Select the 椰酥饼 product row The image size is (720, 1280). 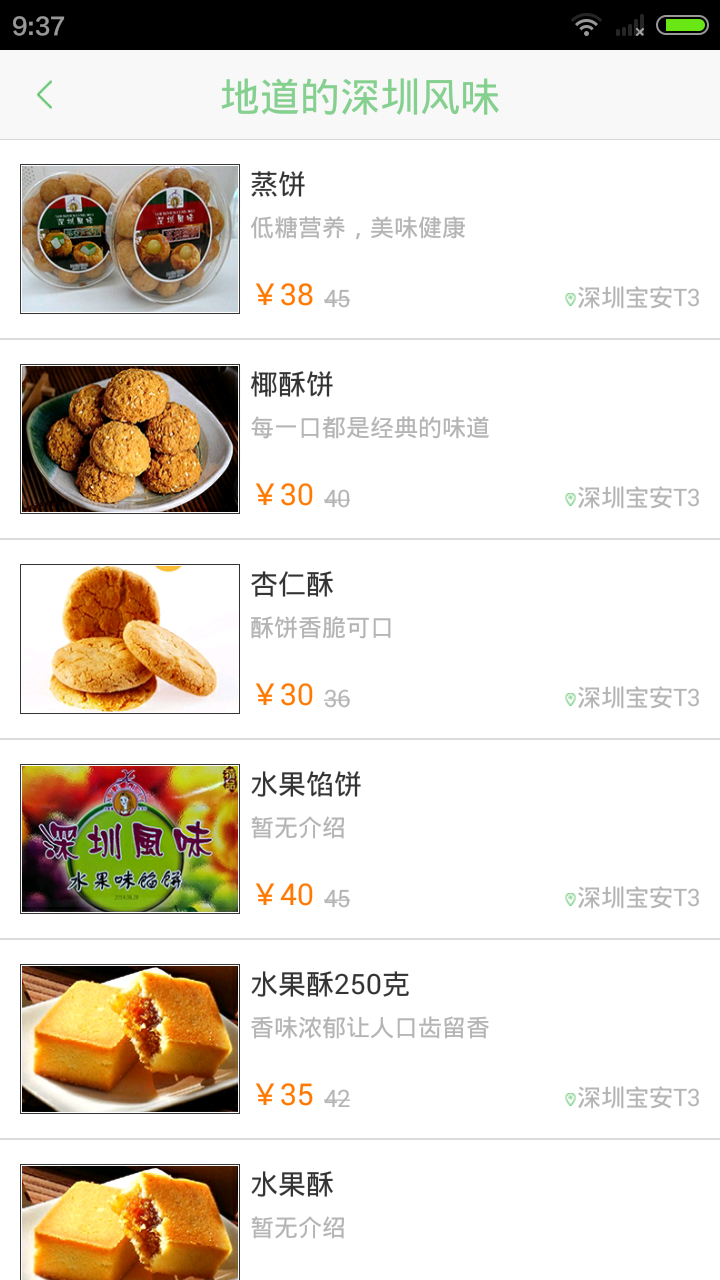pyautogui.click(x=360, y=440)
